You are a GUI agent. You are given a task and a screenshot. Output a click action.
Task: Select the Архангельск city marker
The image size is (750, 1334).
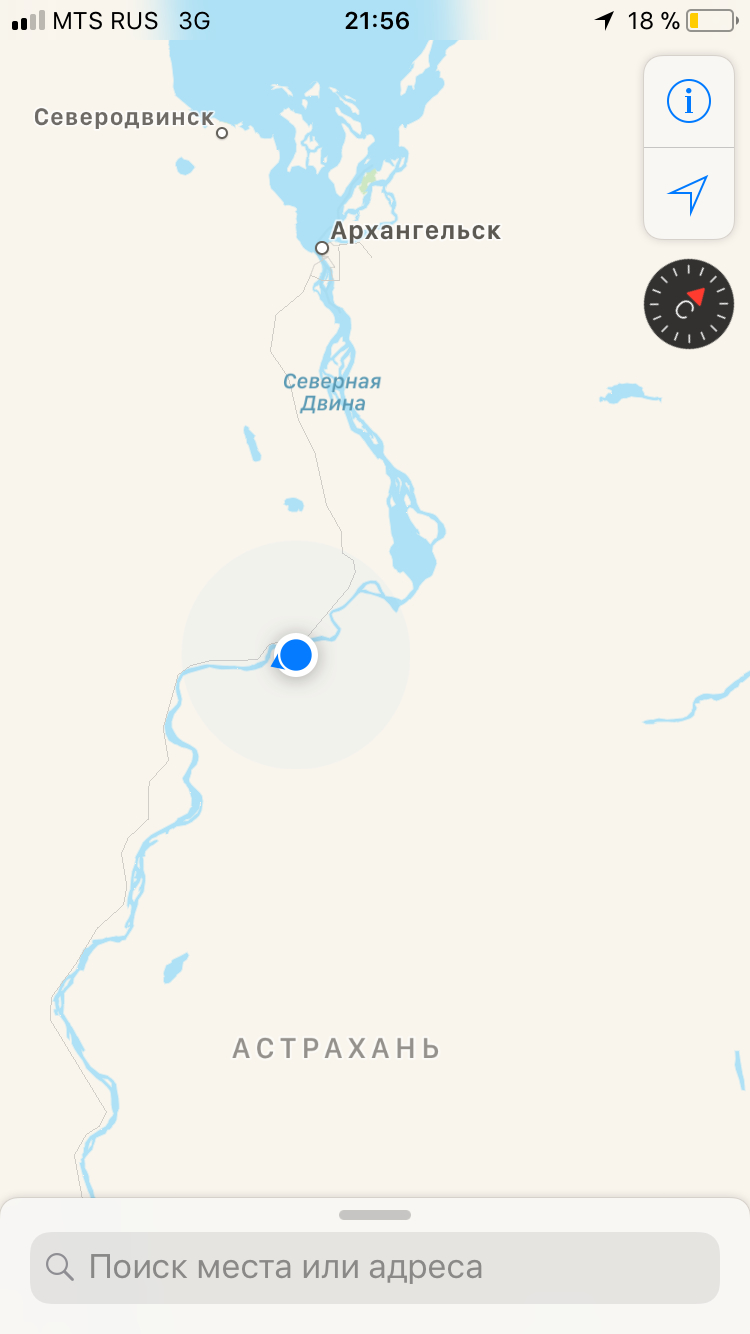click(x=322, y=247)
